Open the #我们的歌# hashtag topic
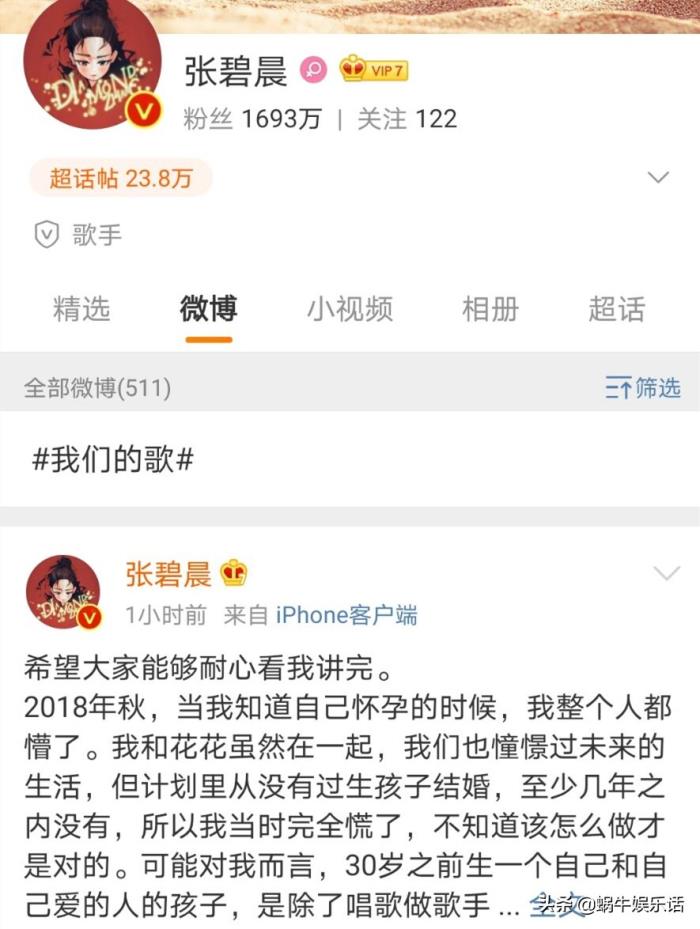The height and width of the screenshot is (929, 700). click(x=113, y=460)
